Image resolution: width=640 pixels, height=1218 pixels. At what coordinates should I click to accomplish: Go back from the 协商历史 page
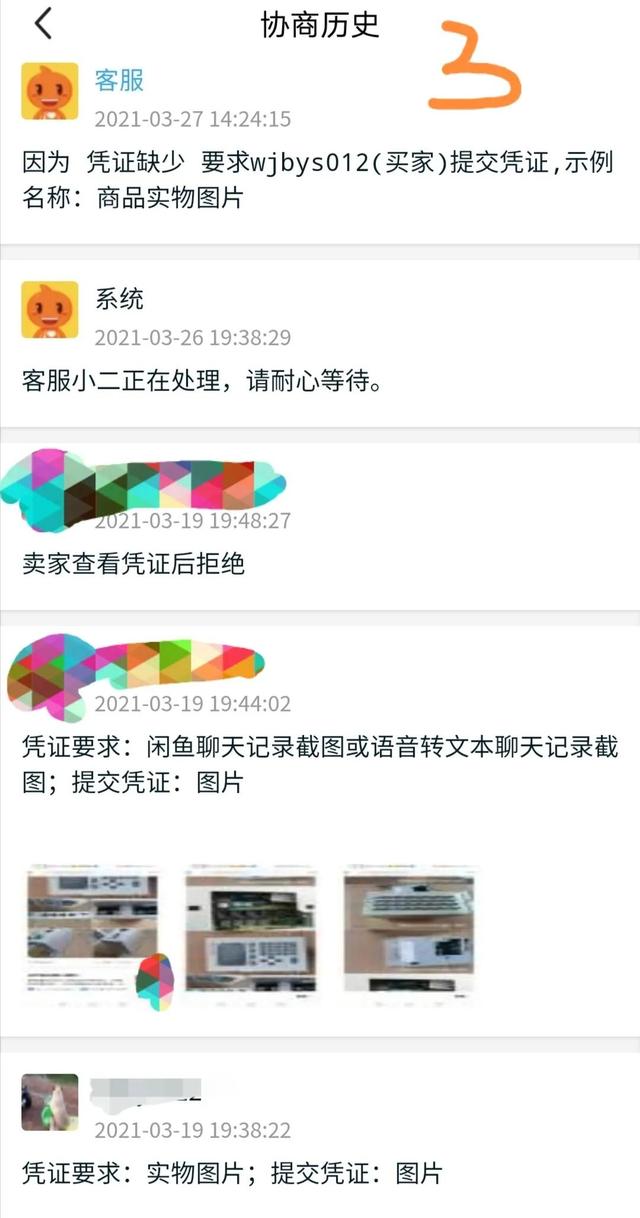pyautogui.click(x=43, y=24)
